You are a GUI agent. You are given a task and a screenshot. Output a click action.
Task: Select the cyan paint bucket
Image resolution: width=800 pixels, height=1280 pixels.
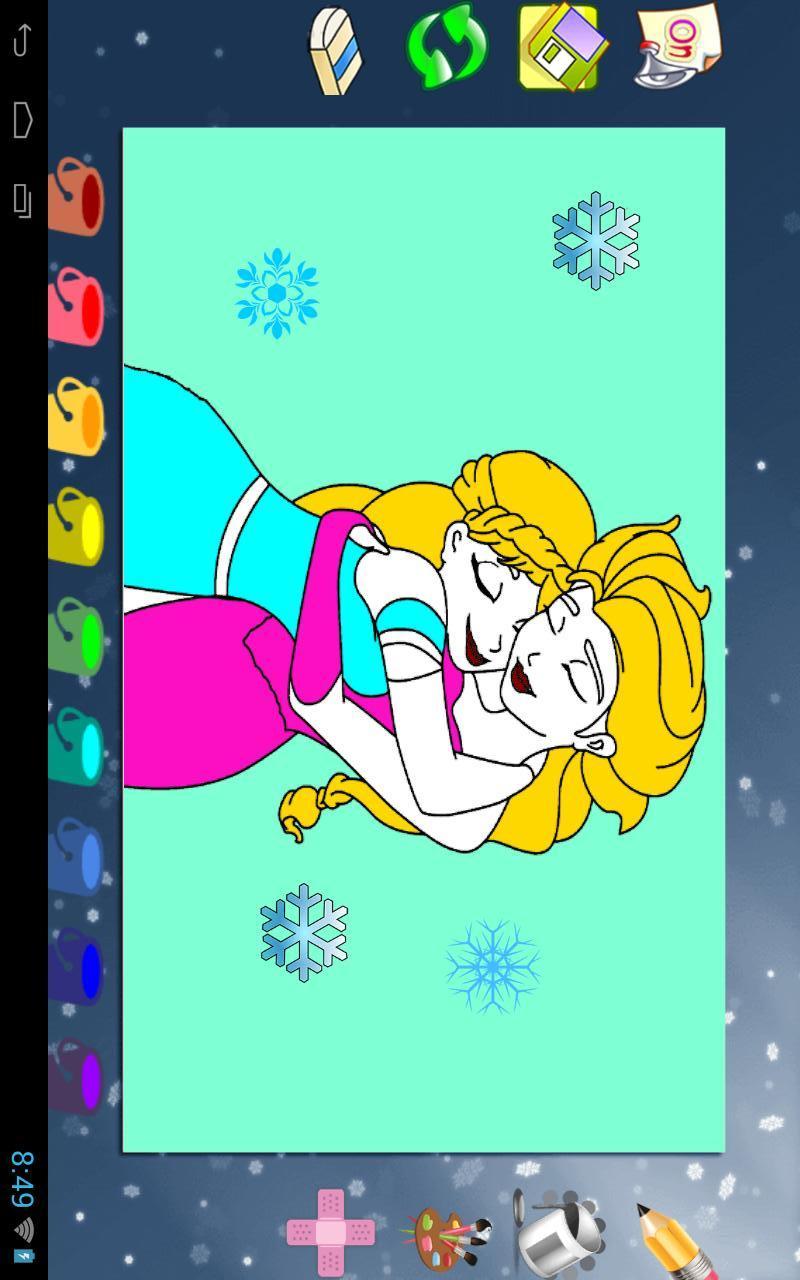76,746
